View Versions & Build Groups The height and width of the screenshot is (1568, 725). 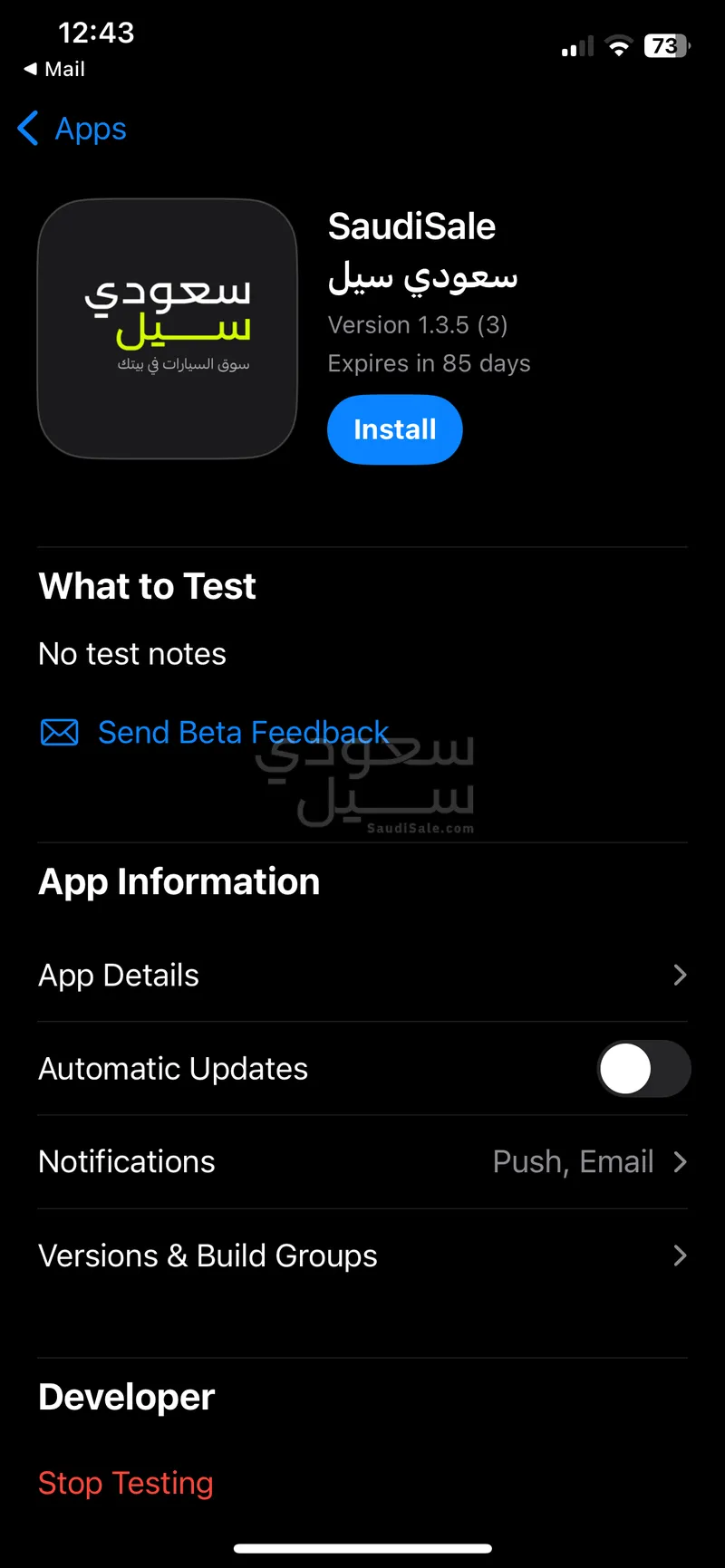pos(362,1256)
